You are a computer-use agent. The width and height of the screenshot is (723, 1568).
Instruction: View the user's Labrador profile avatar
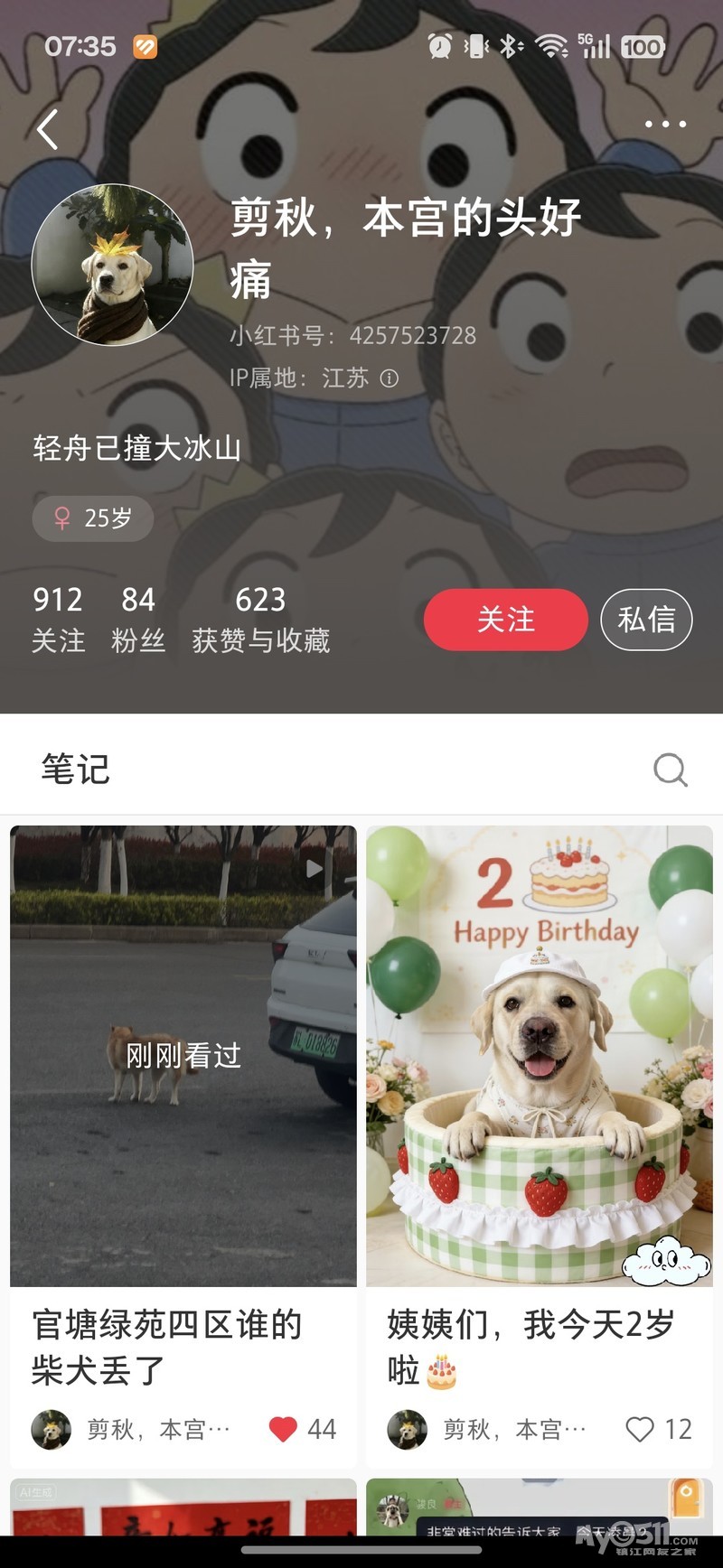(113, 266)
